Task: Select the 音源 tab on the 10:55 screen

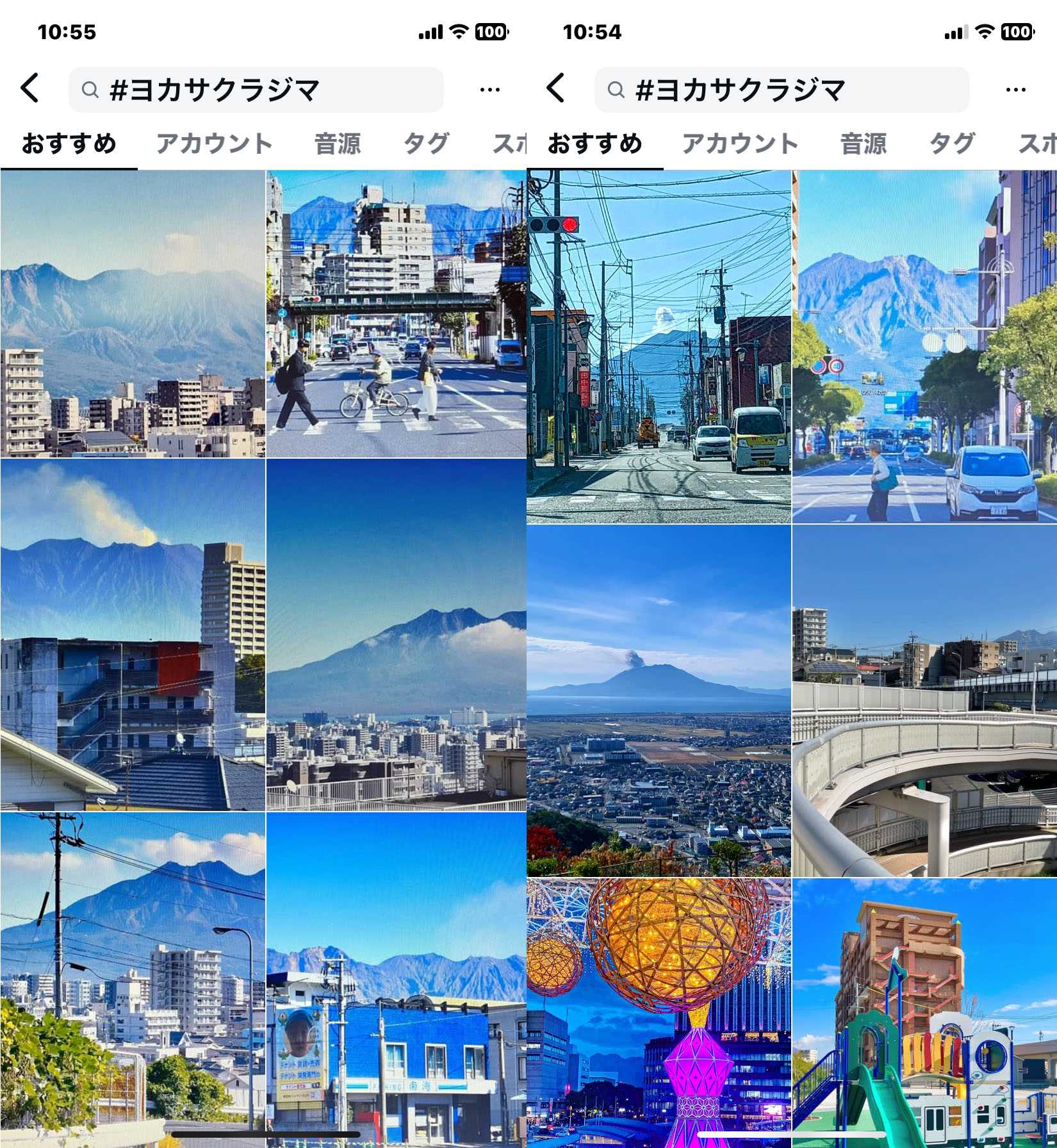Action: click(x=338, y=143)
